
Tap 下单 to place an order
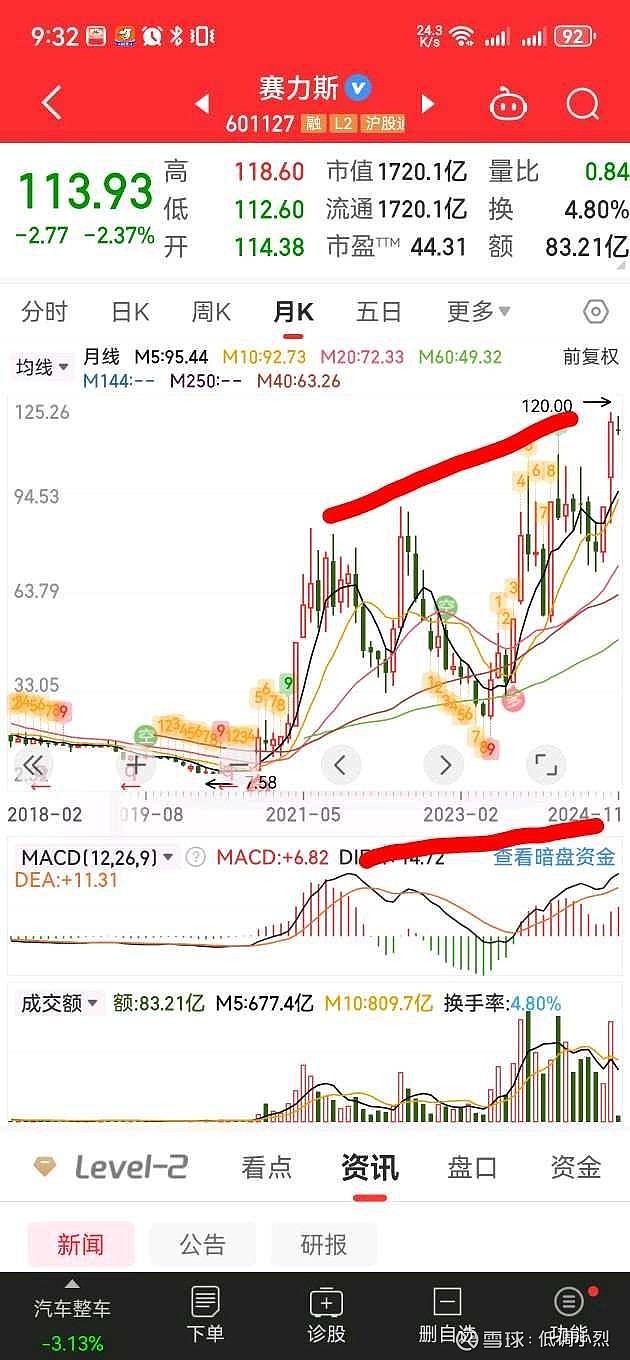point(205,1315)
